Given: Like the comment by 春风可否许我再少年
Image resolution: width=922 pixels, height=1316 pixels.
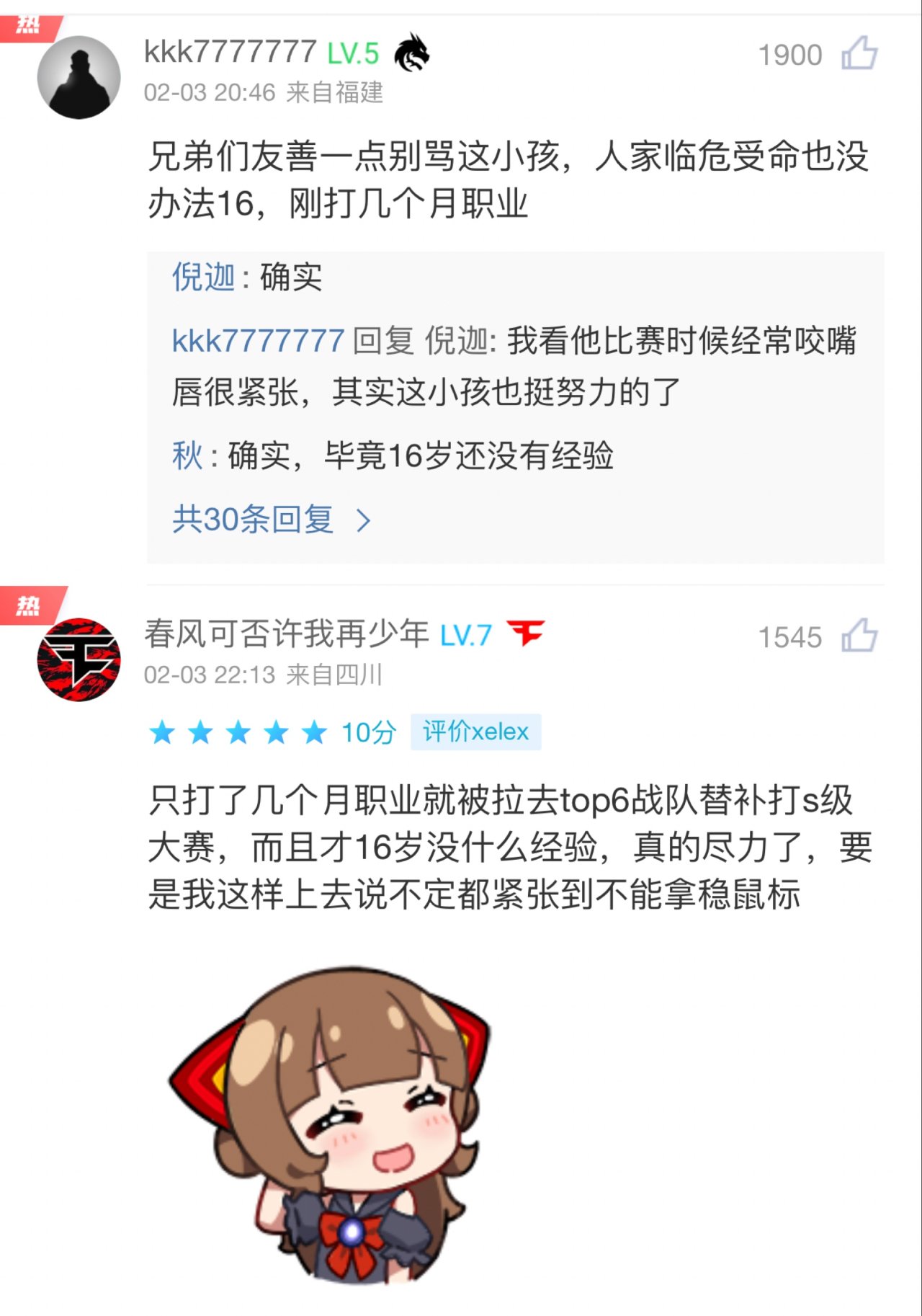Looking at the screenshot, I should pyautogui.click(x=859, y=636).
